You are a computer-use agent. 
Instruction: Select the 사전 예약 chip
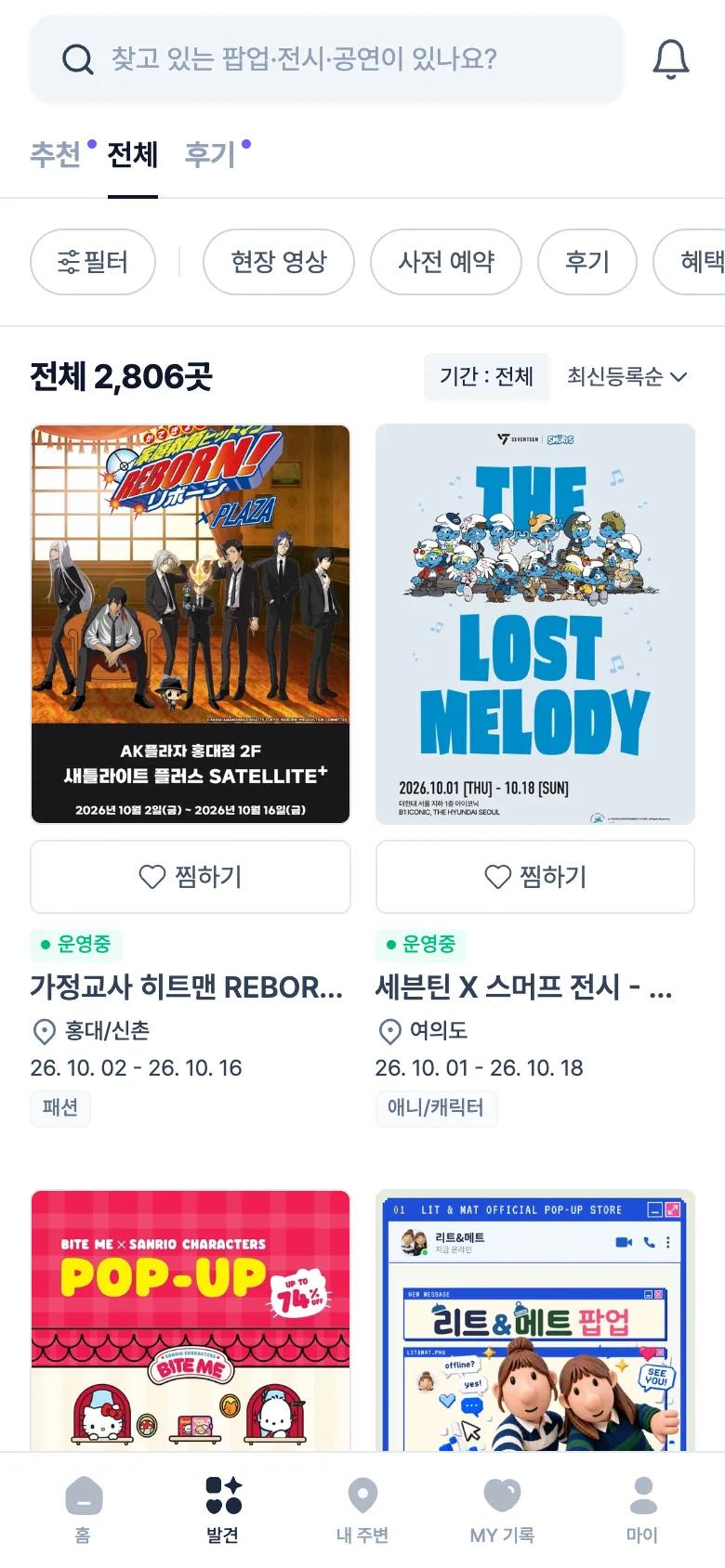coord(446,262)
